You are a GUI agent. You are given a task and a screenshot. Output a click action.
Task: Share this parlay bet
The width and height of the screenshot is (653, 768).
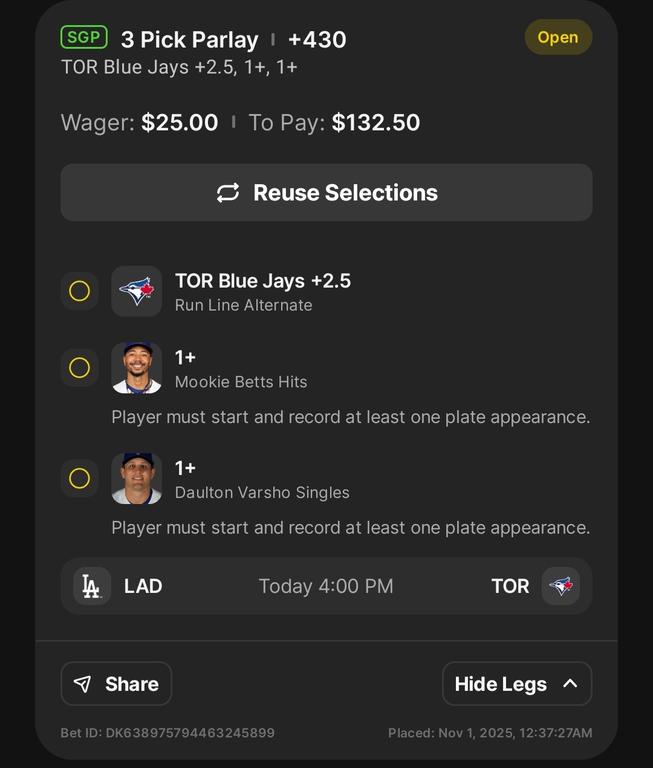pyautogui.click(x=116, y=684)
